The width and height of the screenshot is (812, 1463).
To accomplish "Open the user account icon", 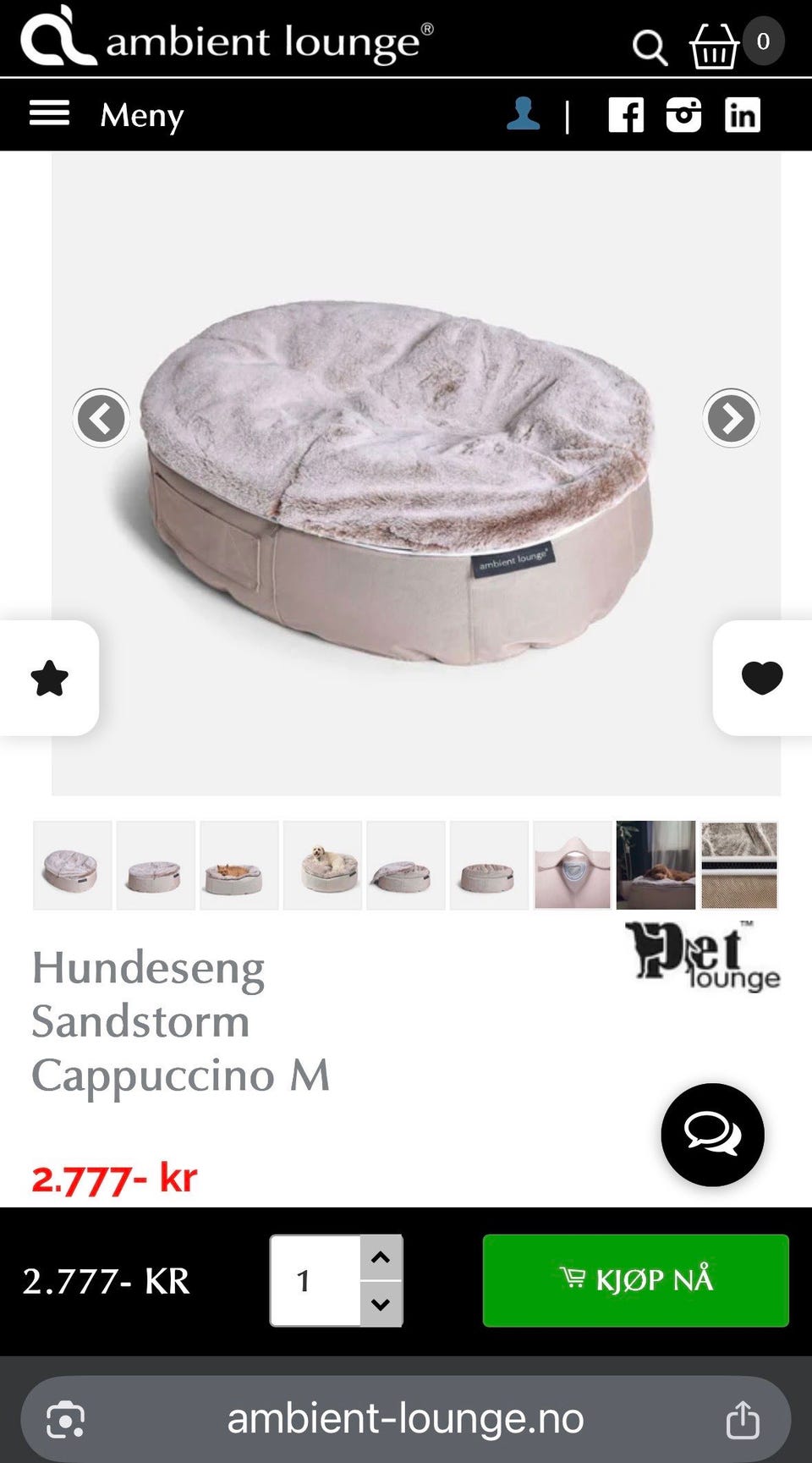I will click(x=524, y=113).
